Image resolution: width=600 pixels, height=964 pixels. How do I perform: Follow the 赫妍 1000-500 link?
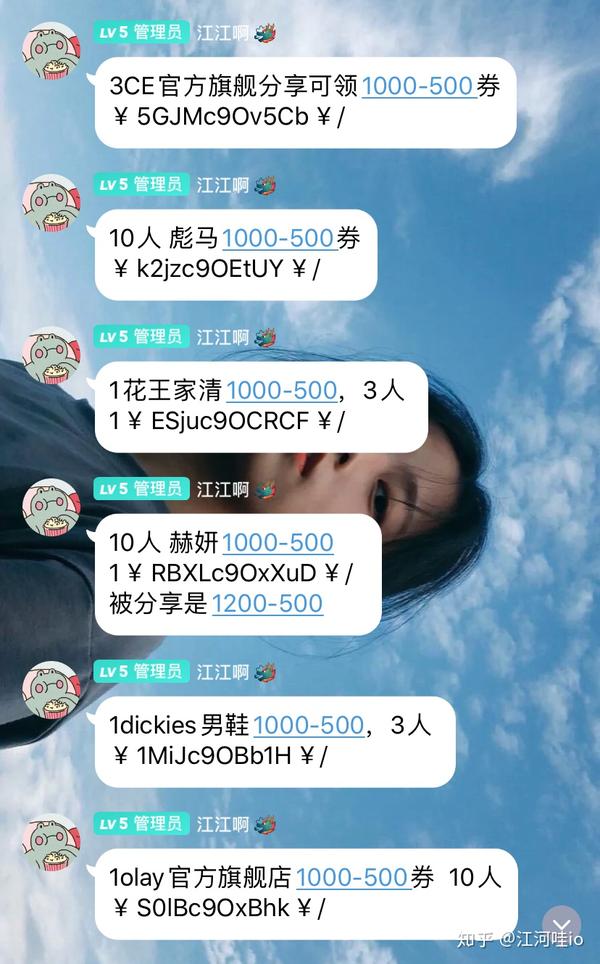[277, 543]
